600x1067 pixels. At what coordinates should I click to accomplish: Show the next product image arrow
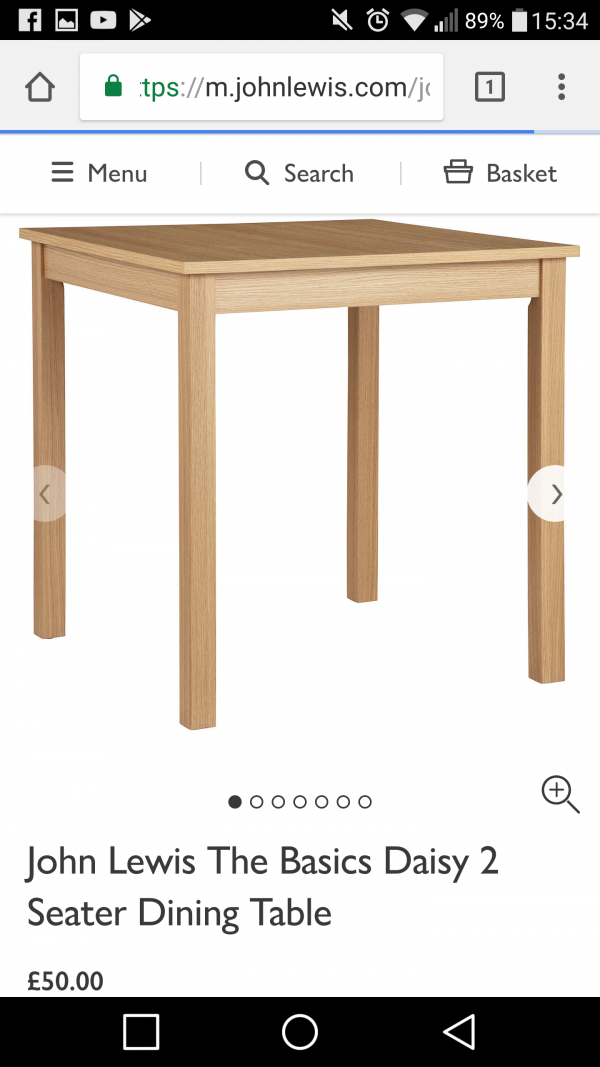[555, 493]
